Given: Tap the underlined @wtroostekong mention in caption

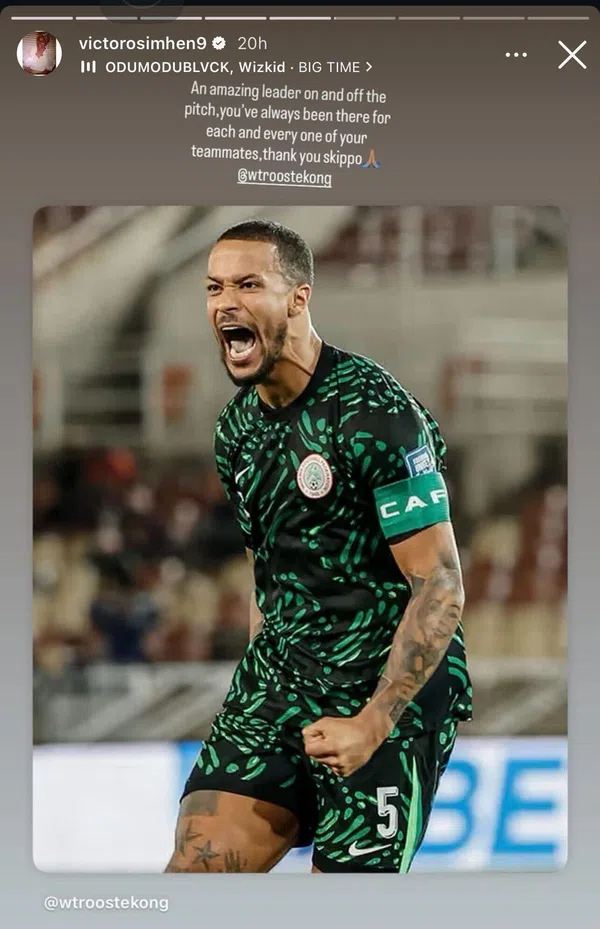Looking at the screenshot, I should click(284, 178).
